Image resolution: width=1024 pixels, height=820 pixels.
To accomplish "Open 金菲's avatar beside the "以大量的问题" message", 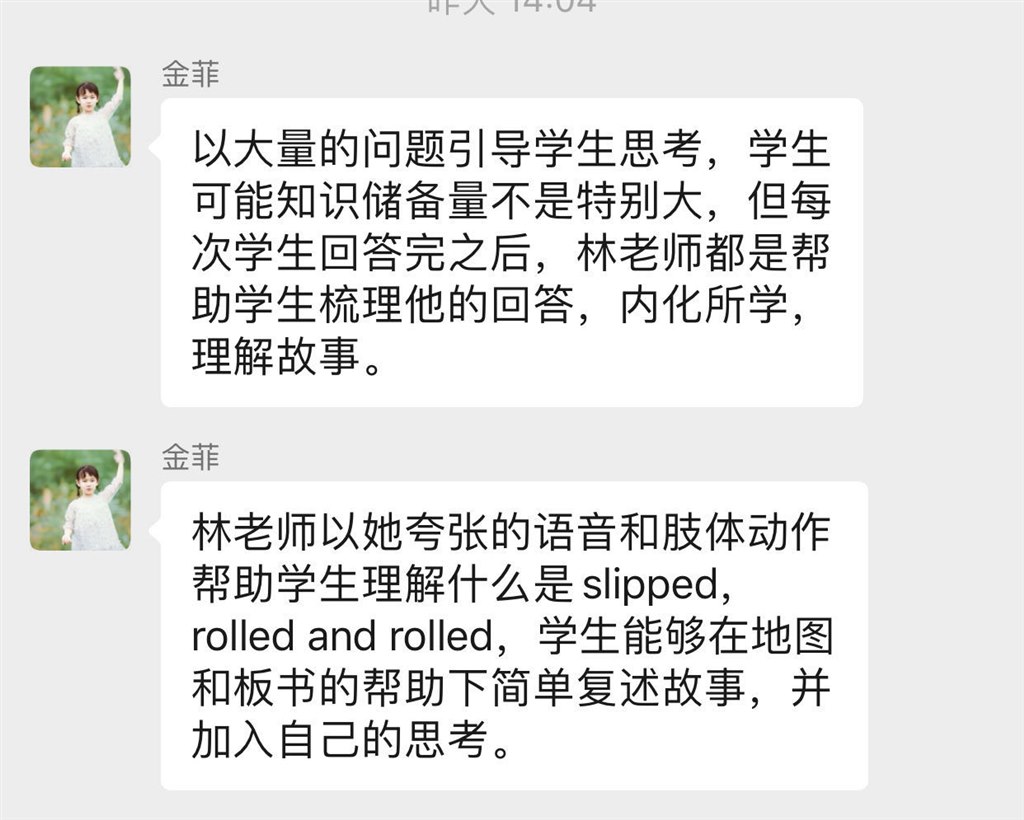I will tap(80, 116).
